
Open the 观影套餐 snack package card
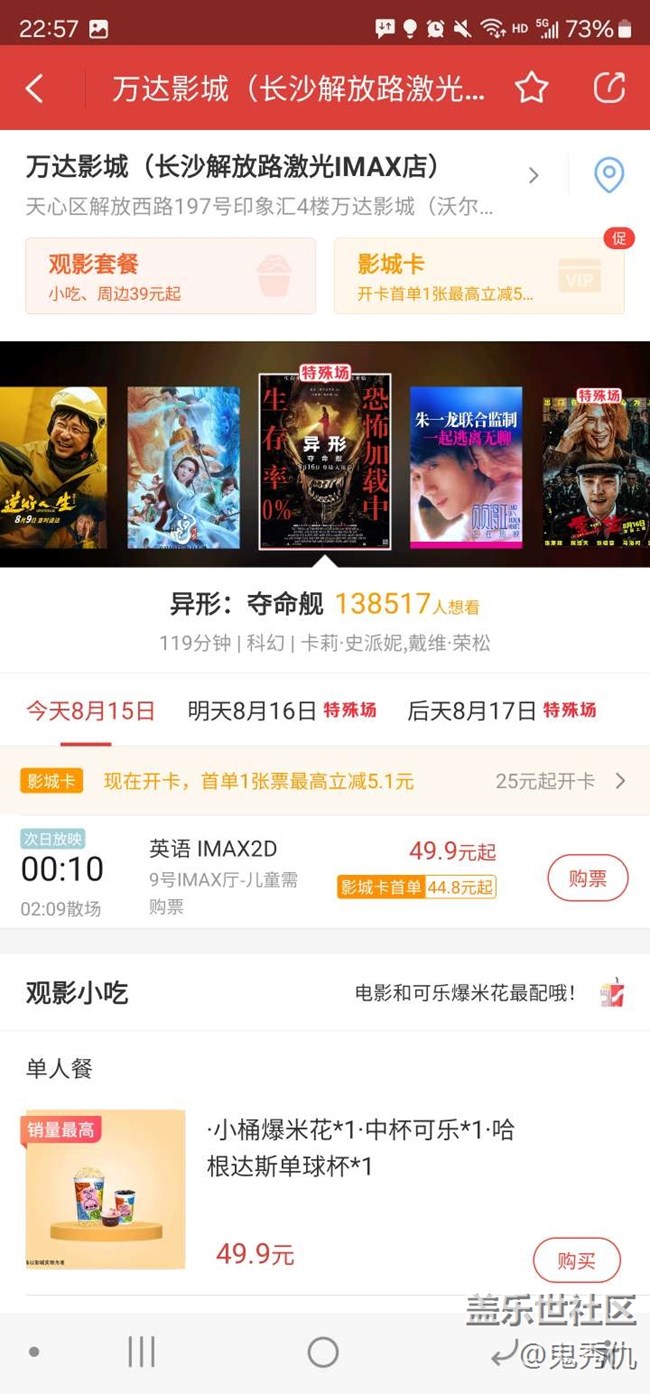170,276
